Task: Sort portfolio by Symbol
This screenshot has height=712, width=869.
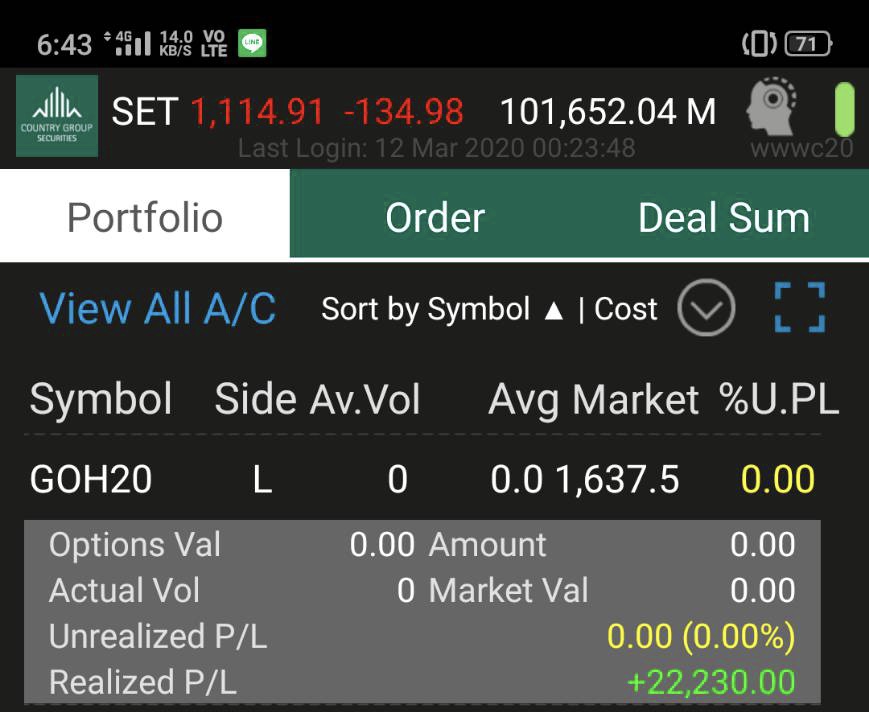Action: [443, 309]
